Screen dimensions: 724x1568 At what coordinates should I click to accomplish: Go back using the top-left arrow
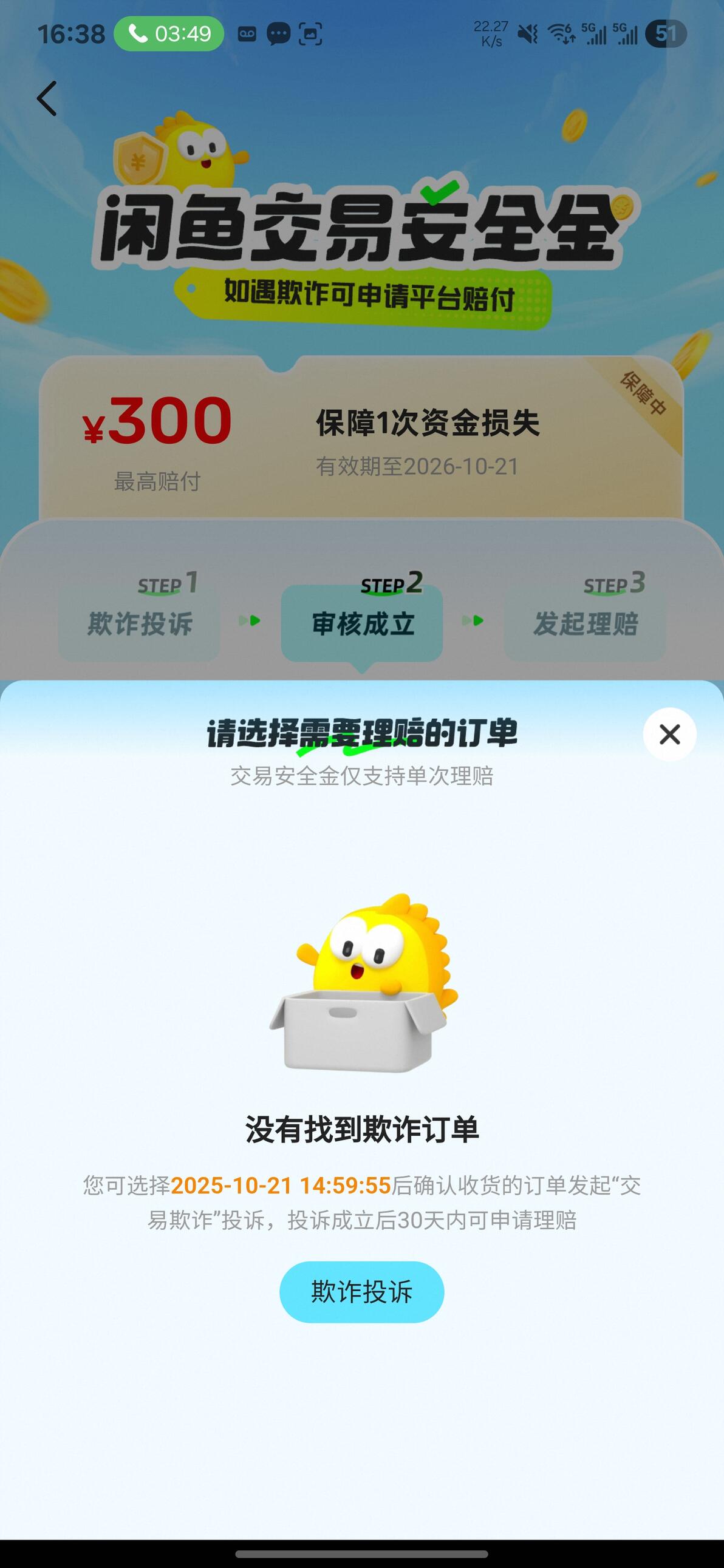(47, 98)
